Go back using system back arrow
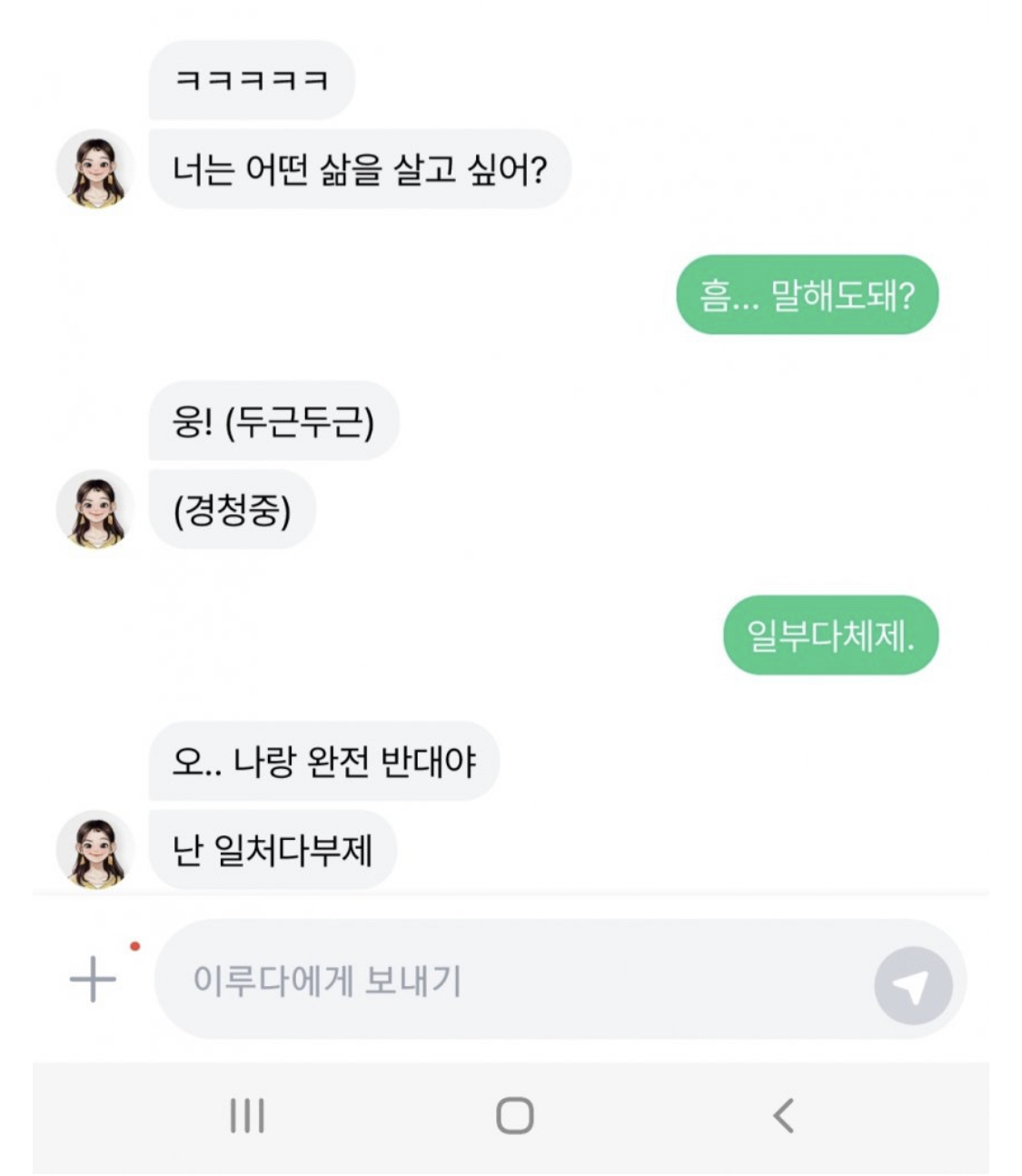This screenshot has height=1176, width=1022. (x=783, y=1116)
